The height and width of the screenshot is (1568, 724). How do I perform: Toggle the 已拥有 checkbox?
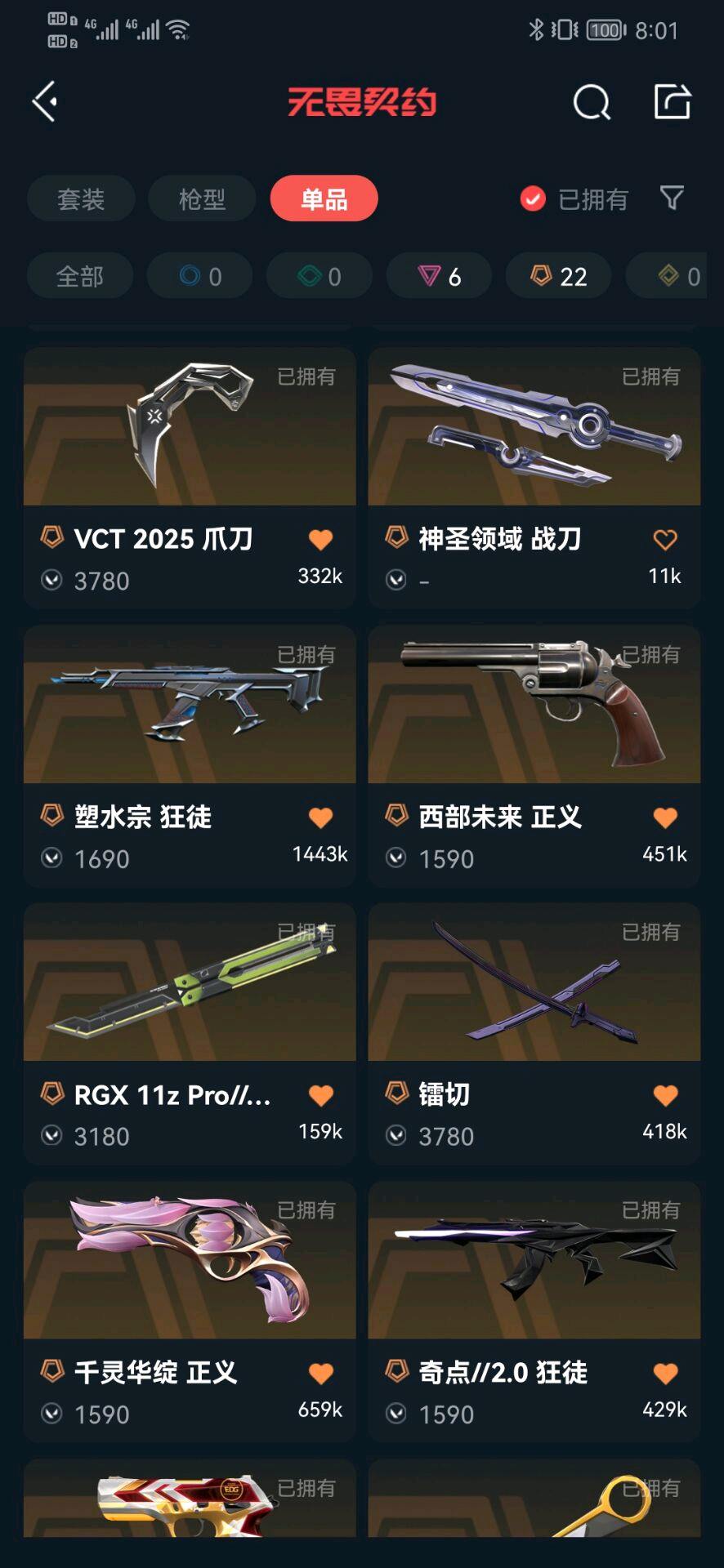coord(533,198)
